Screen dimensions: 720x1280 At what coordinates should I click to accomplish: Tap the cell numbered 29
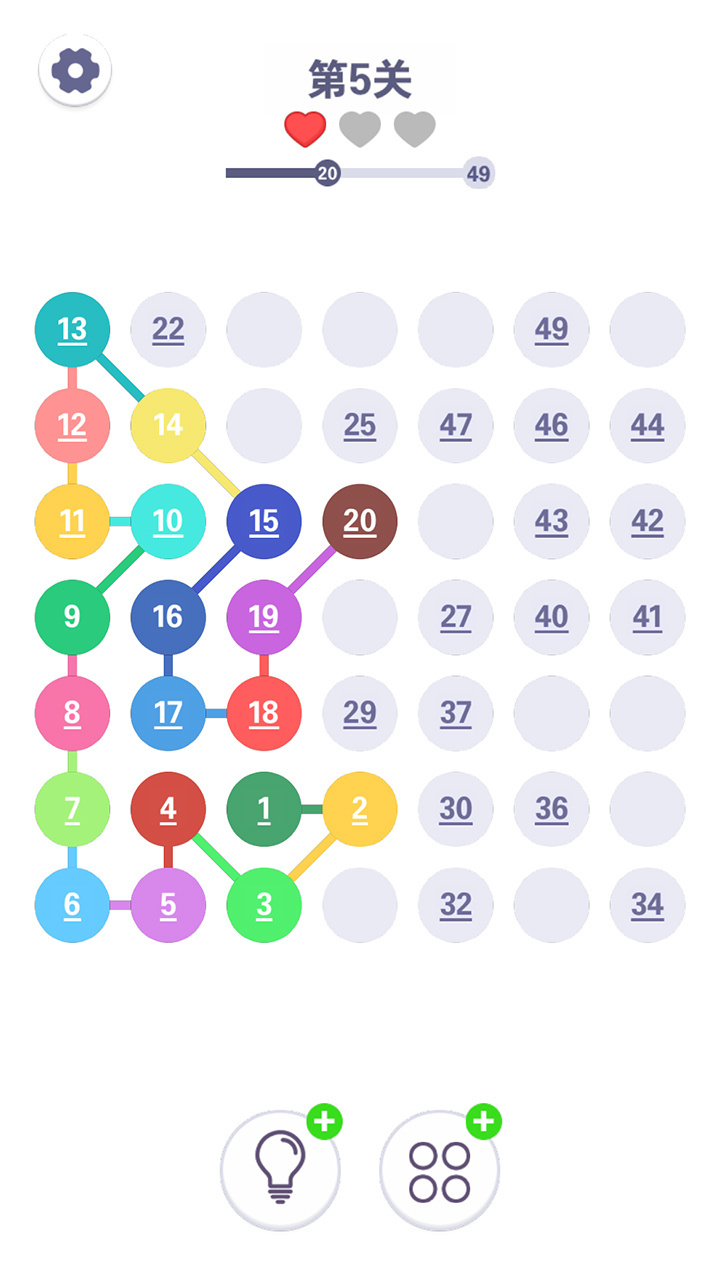(x=360, y=713)
